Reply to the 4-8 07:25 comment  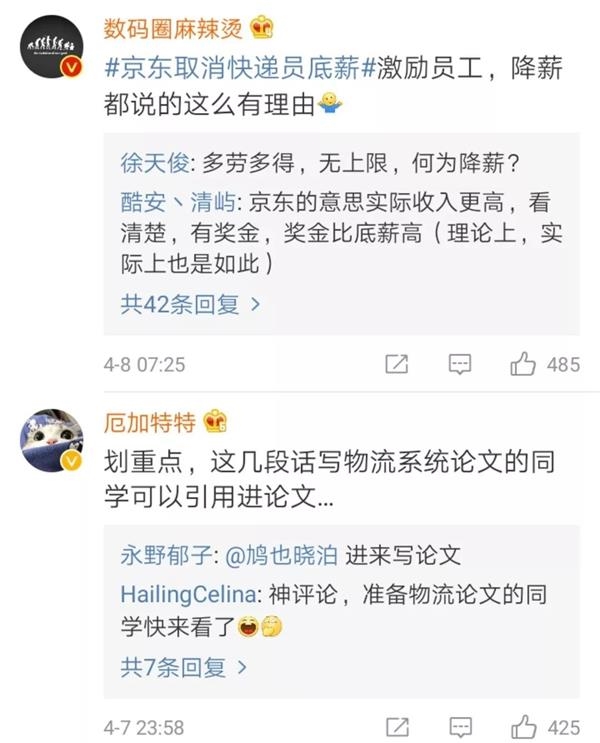[459, 365]
